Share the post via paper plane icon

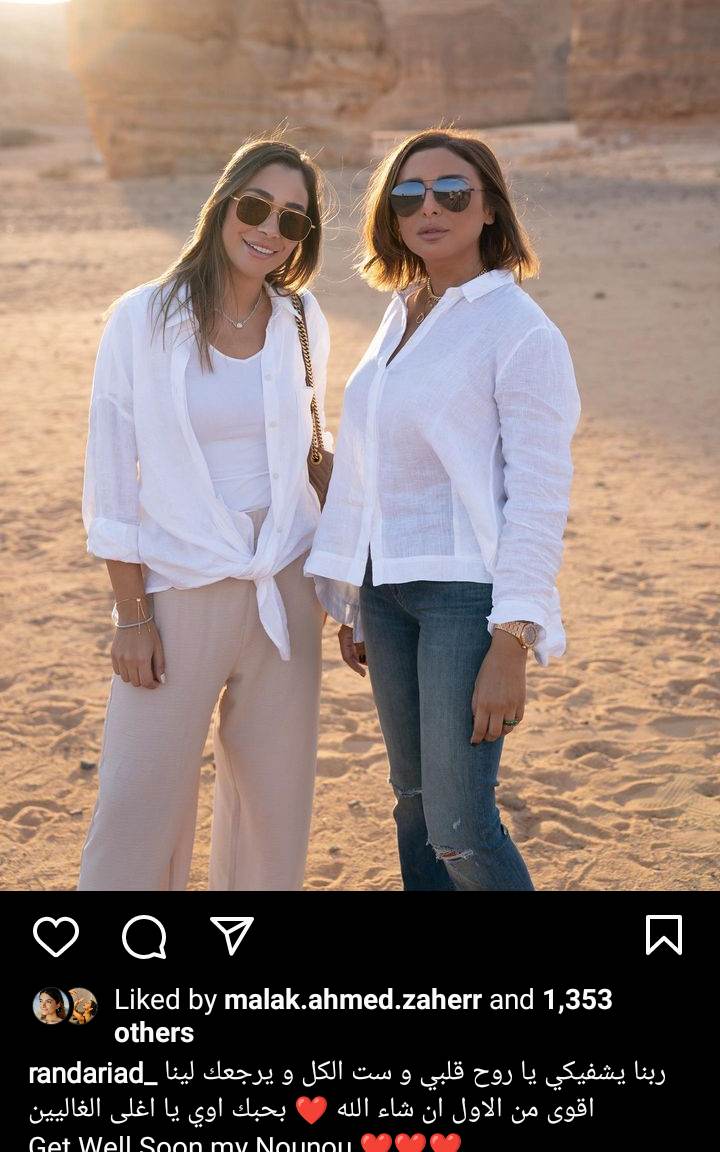coord(232,936)
